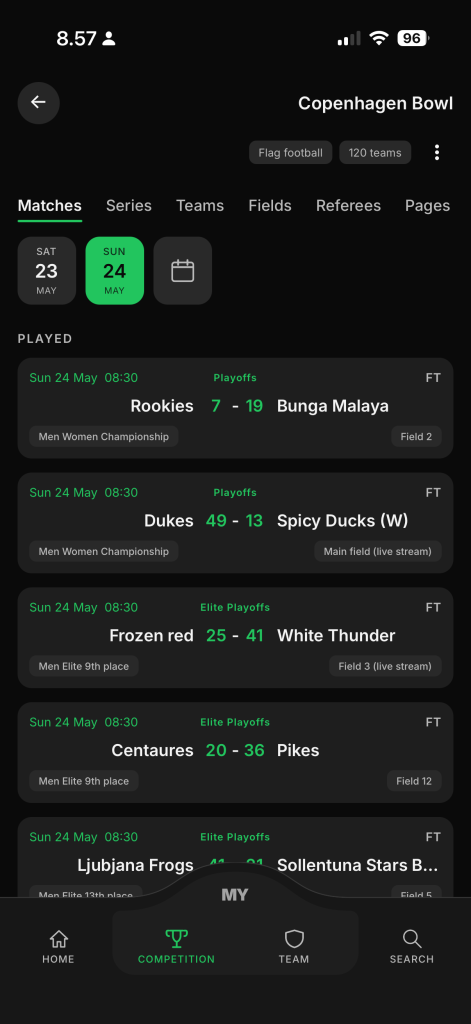
Task: Open the three-dot overflow menu
Action: (x=436, y=153)
